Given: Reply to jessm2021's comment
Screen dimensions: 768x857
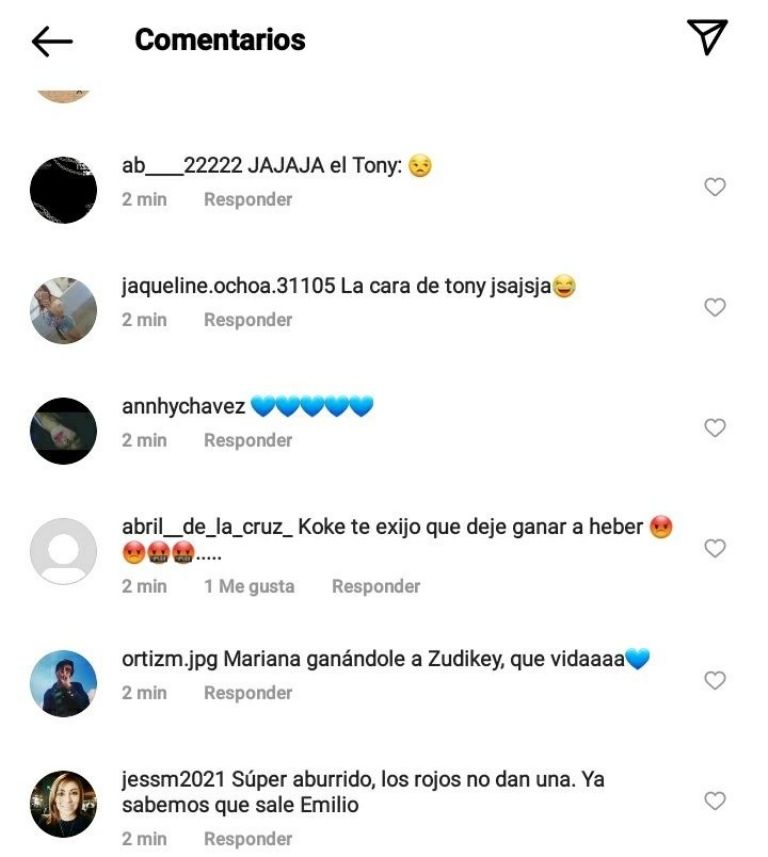Looking at the screenshot, I should tap(248, 839).
